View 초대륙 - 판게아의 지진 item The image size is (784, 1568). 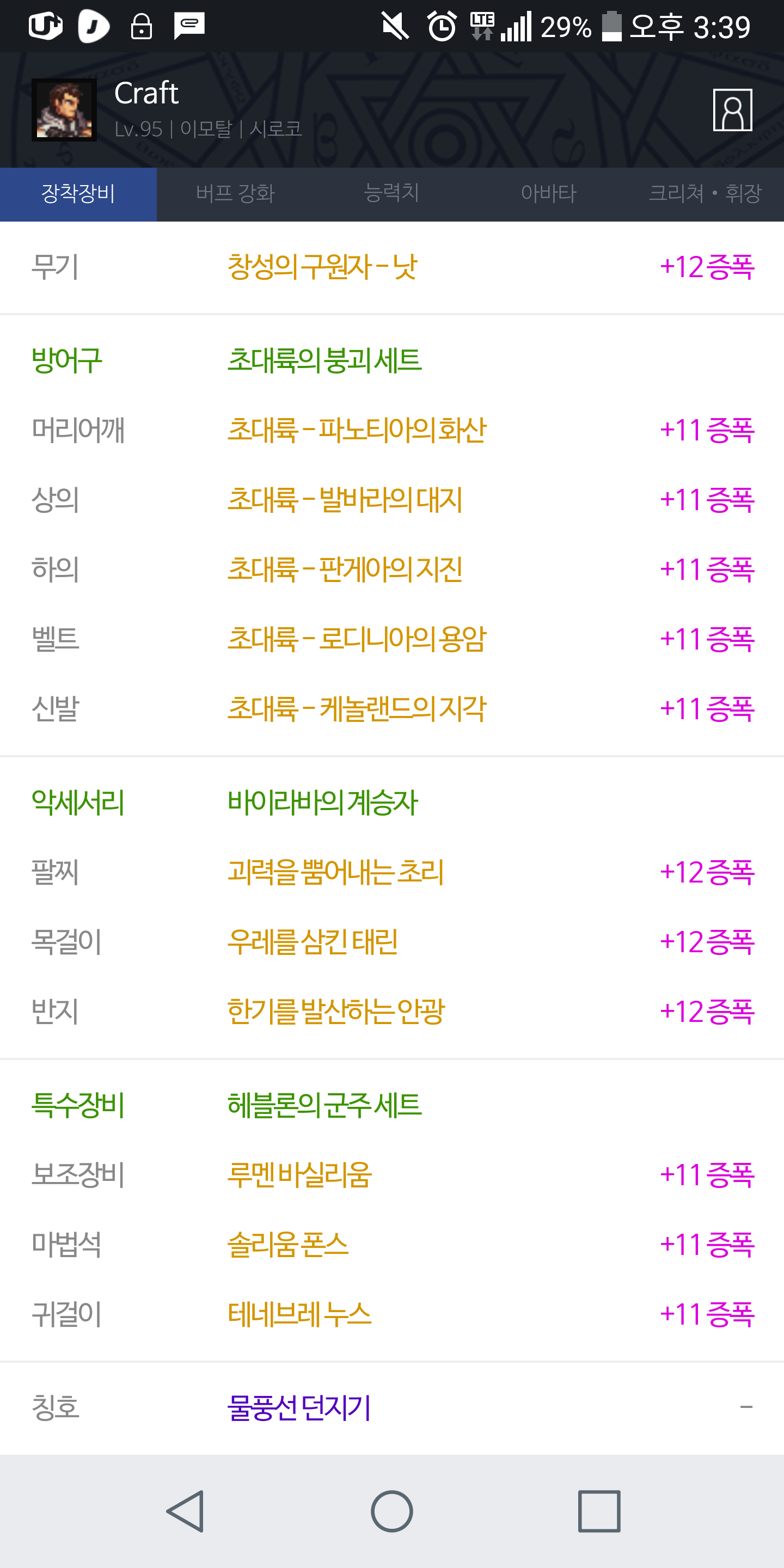pyautogui.click(x=345, y=569)
